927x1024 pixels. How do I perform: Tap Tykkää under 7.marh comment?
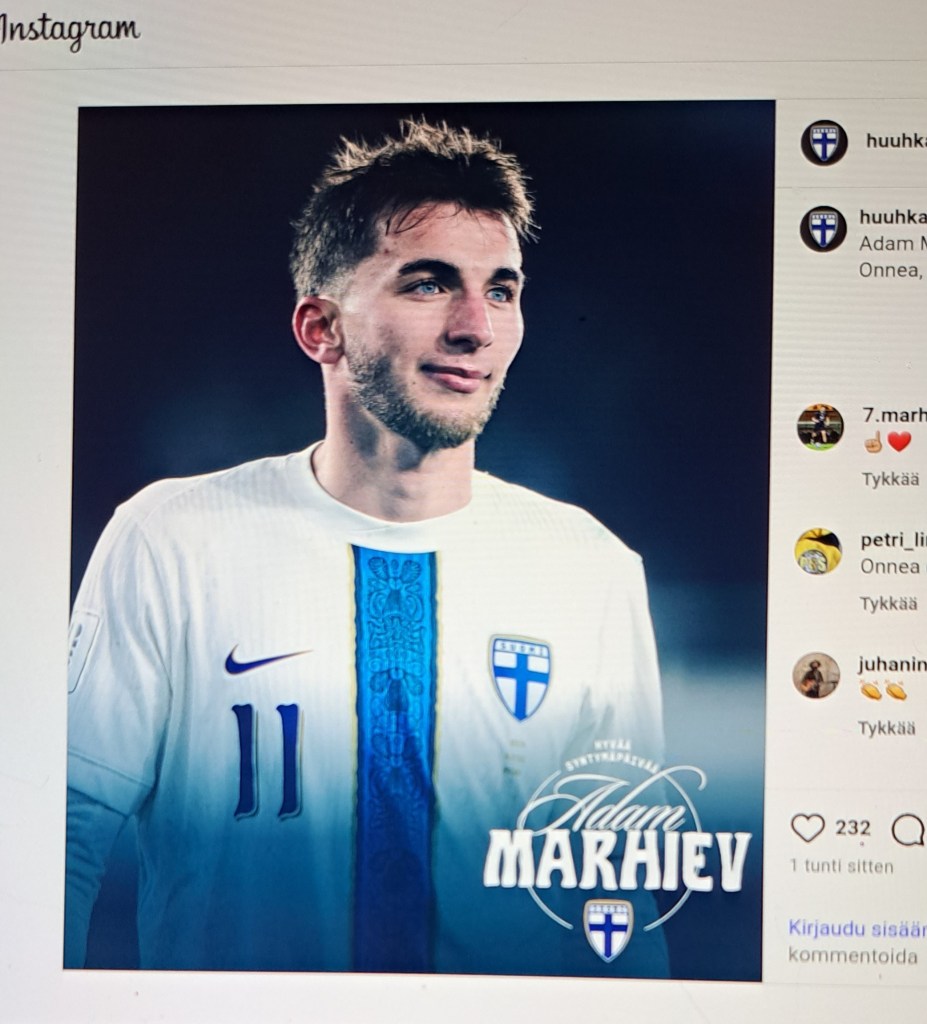[x=890, y=479]
